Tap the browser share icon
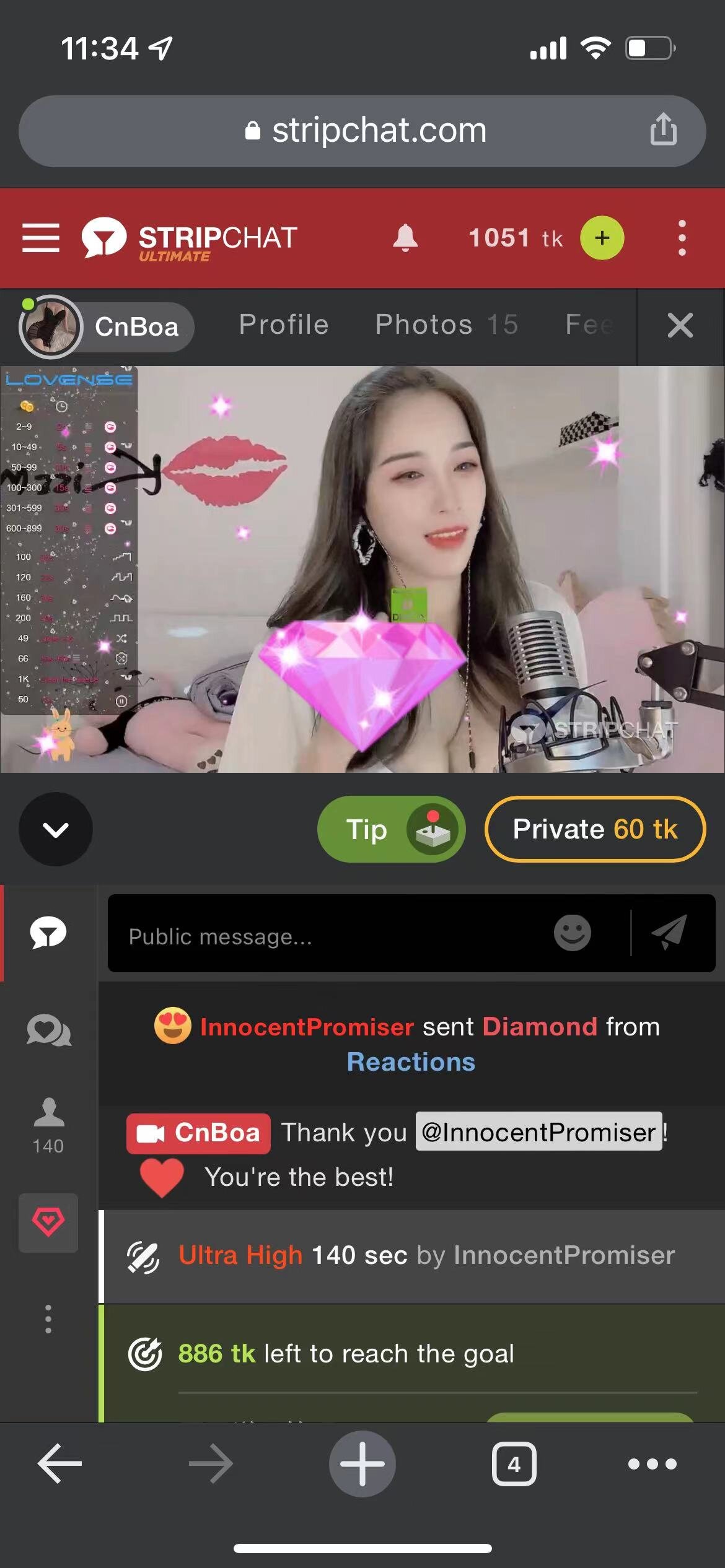The image size is (725, 1568). pos(663,130)
